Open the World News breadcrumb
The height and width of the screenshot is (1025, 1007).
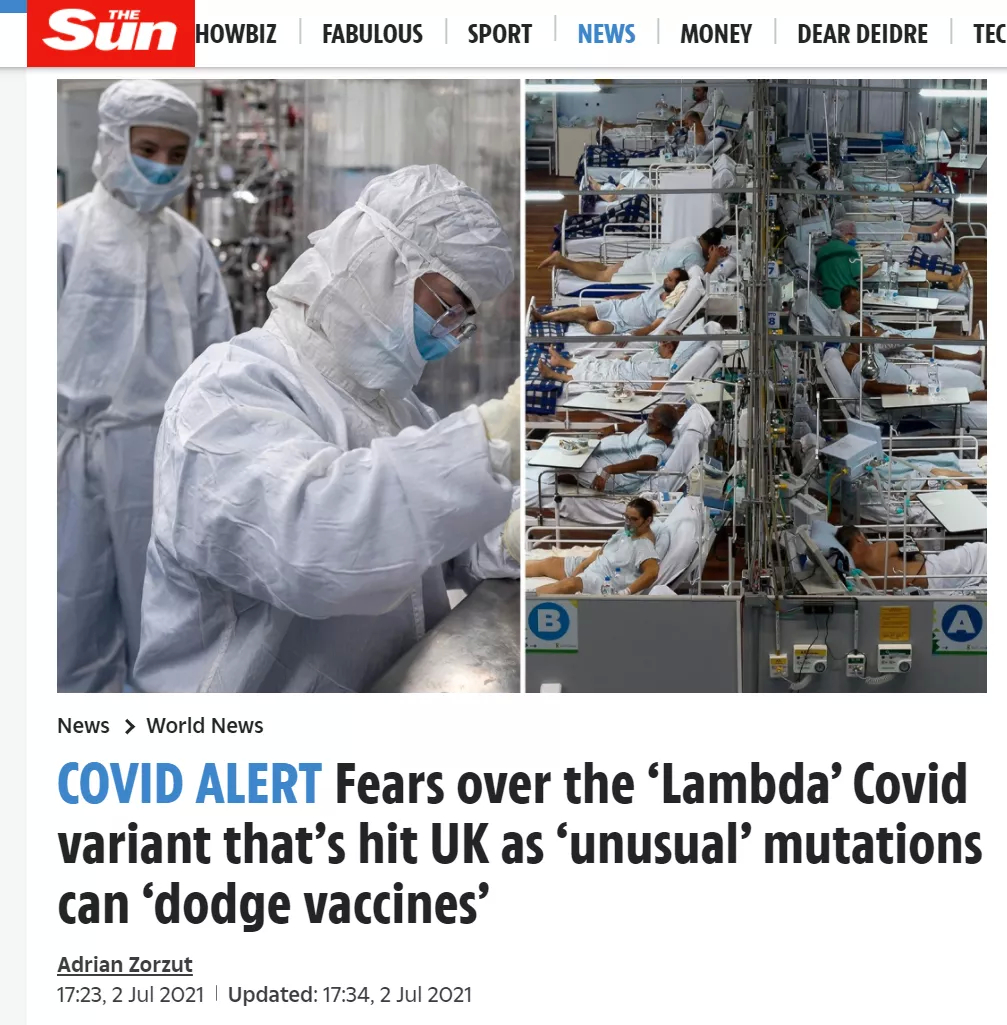pyautogui.click(x=205, y=726)
